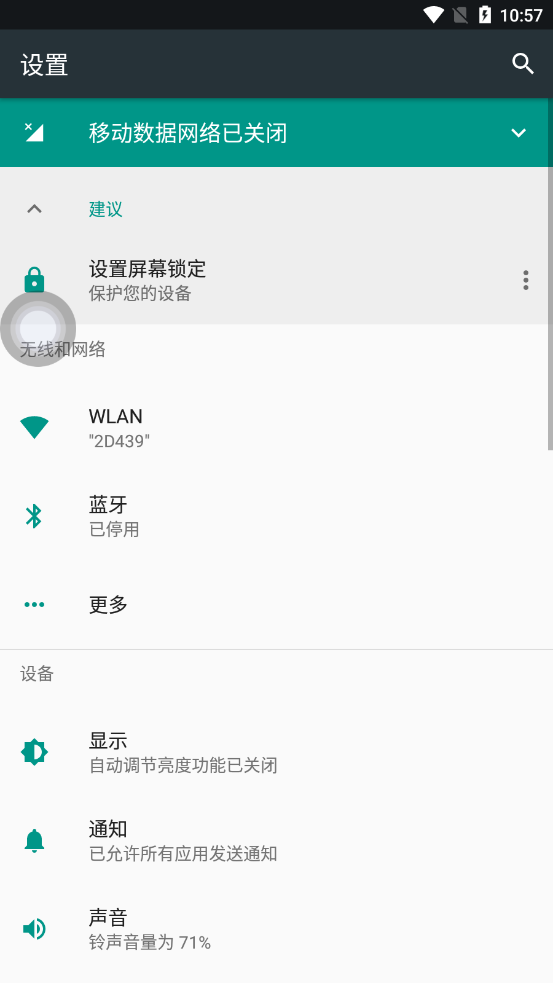Open overflow menu for screen lock suggestion
The width and height of the screenshot is (553, 983).
click(x=525, y=280)
